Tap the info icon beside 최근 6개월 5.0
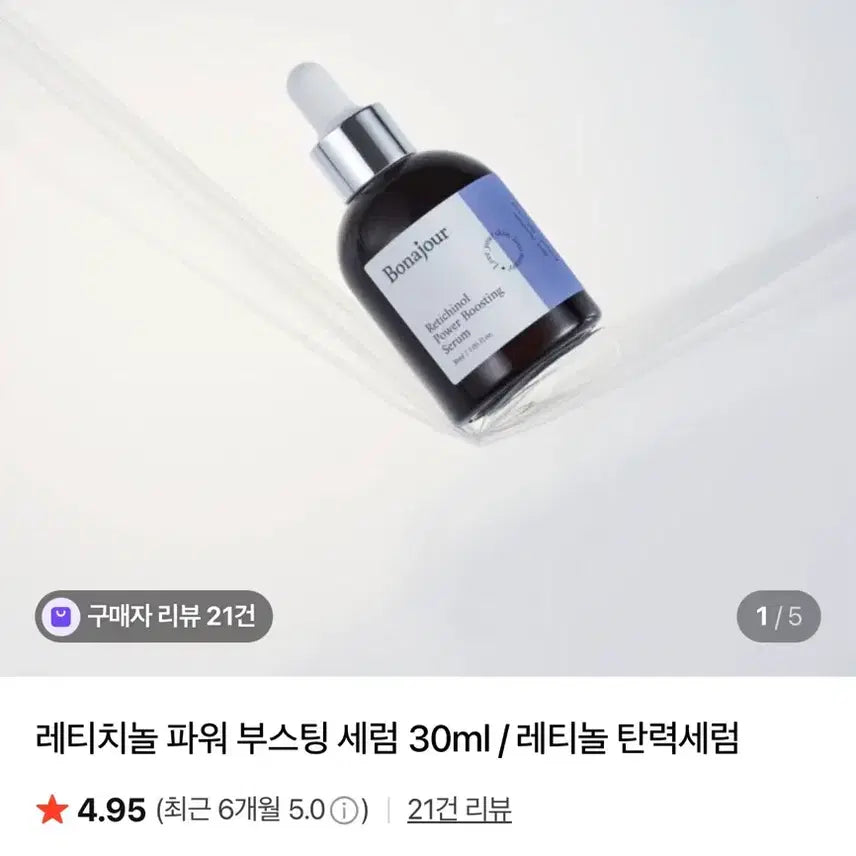856x856 pixels. (x=344, y=810)
